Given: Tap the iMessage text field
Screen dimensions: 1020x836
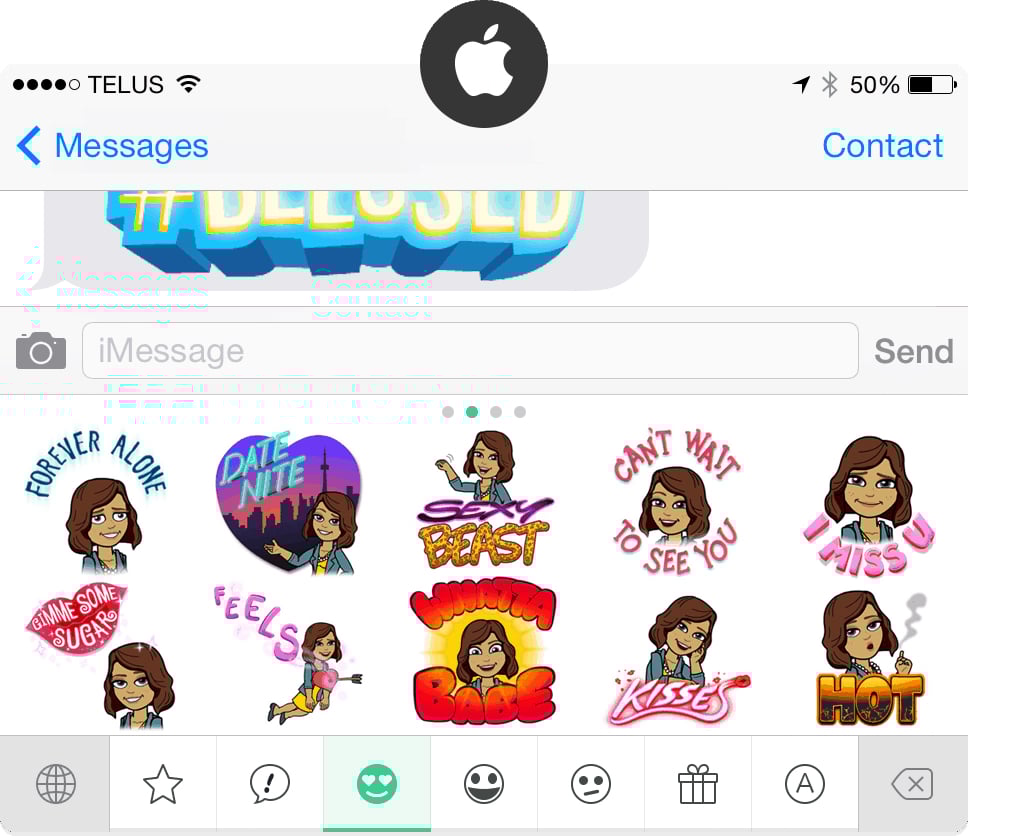Looking at the screenshot, I should pos(470,351).
